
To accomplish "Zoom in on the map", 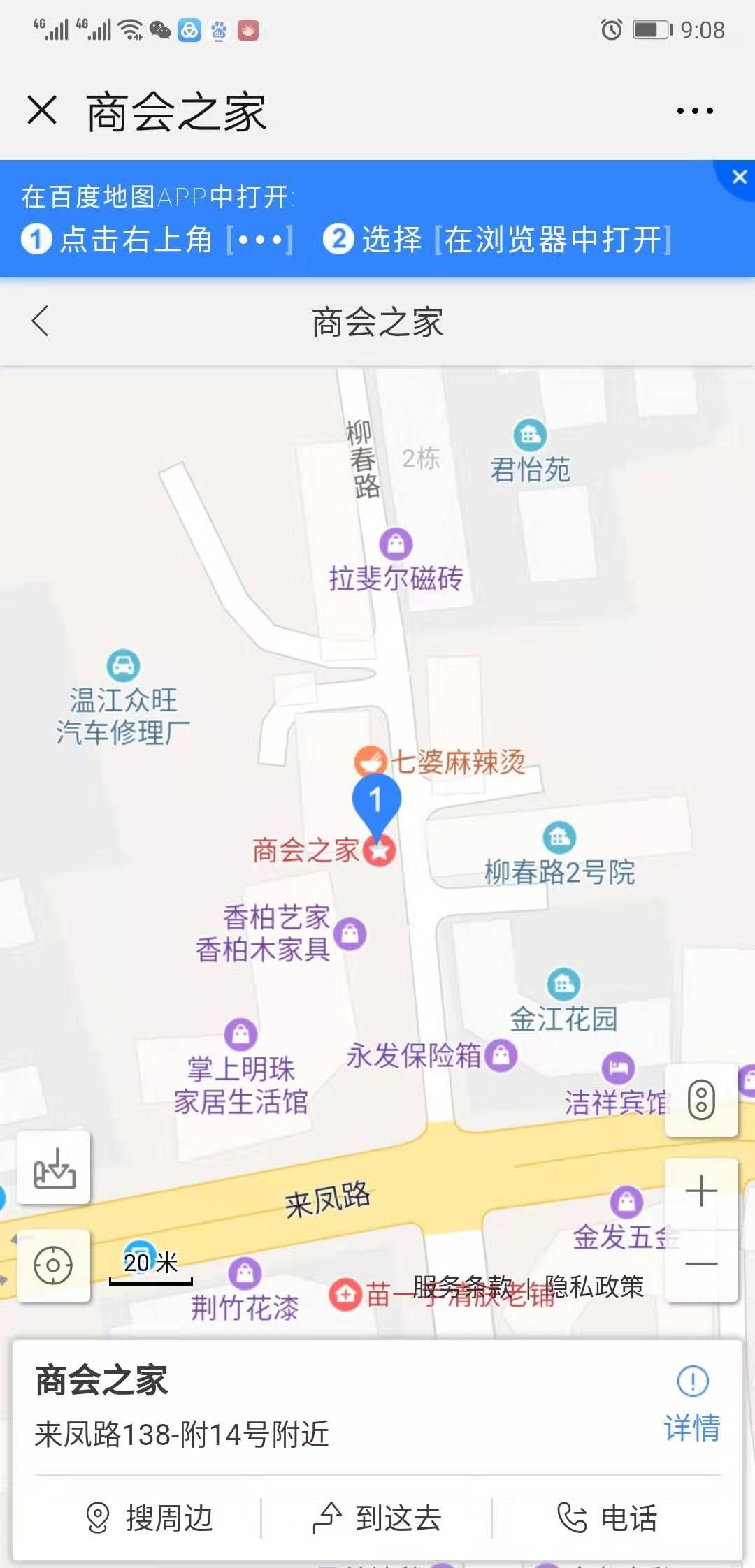I will (701, 1191).
